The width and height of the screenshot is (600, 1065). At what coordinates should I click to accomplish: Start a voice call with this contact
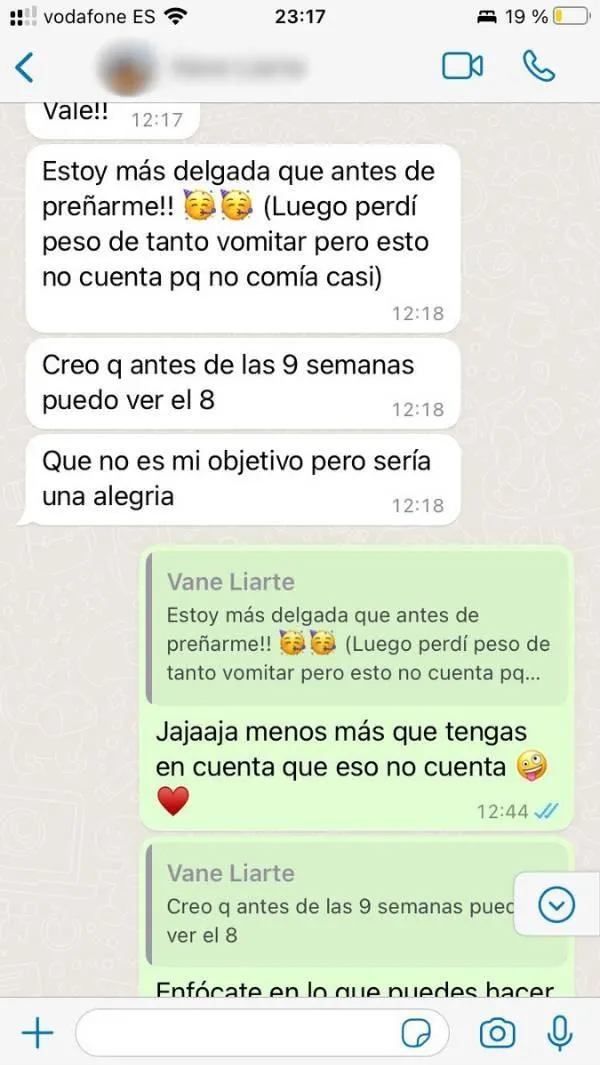[x=538, y=66]
